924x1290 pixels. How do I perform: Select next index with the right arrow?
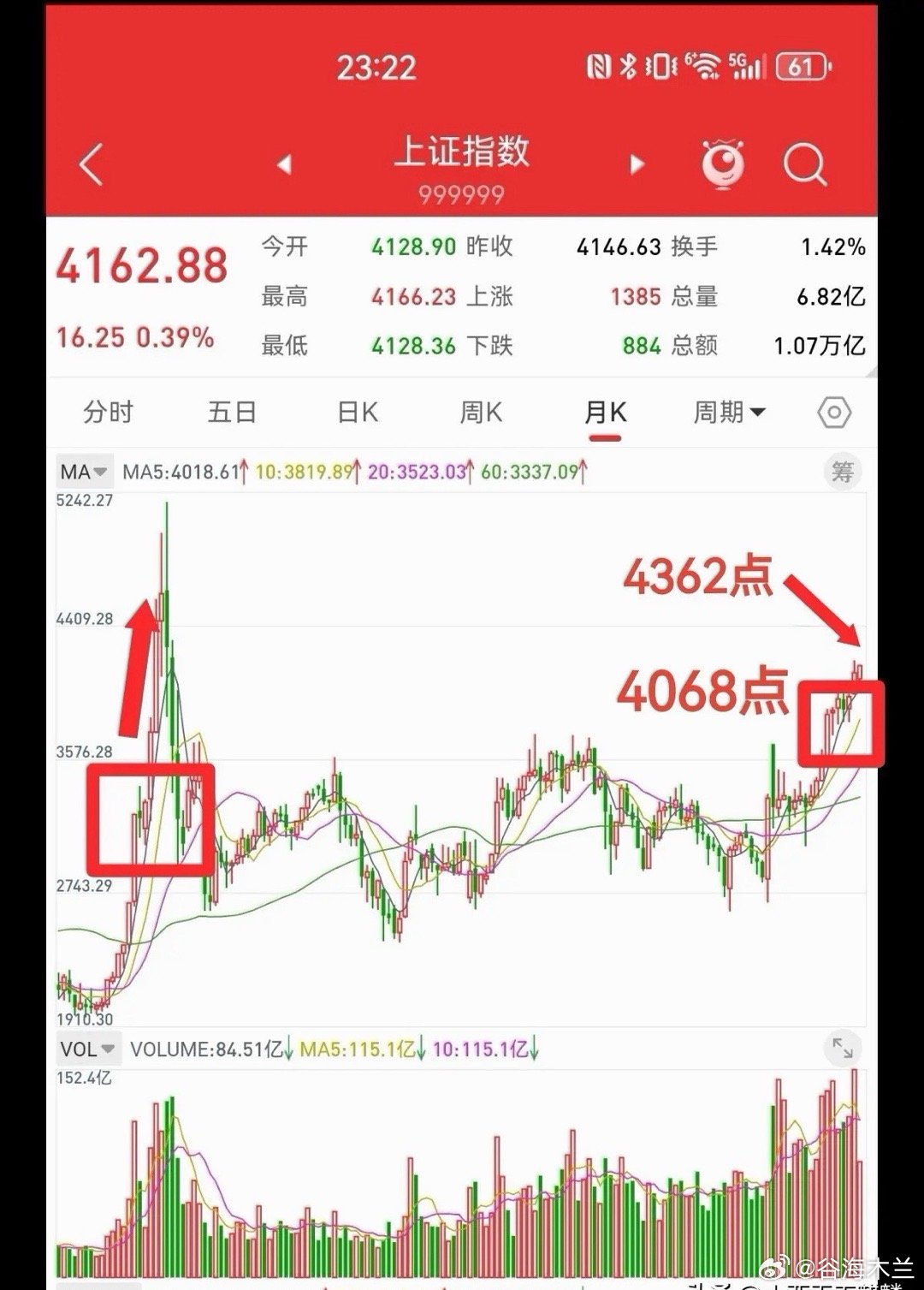click(637, 163)
